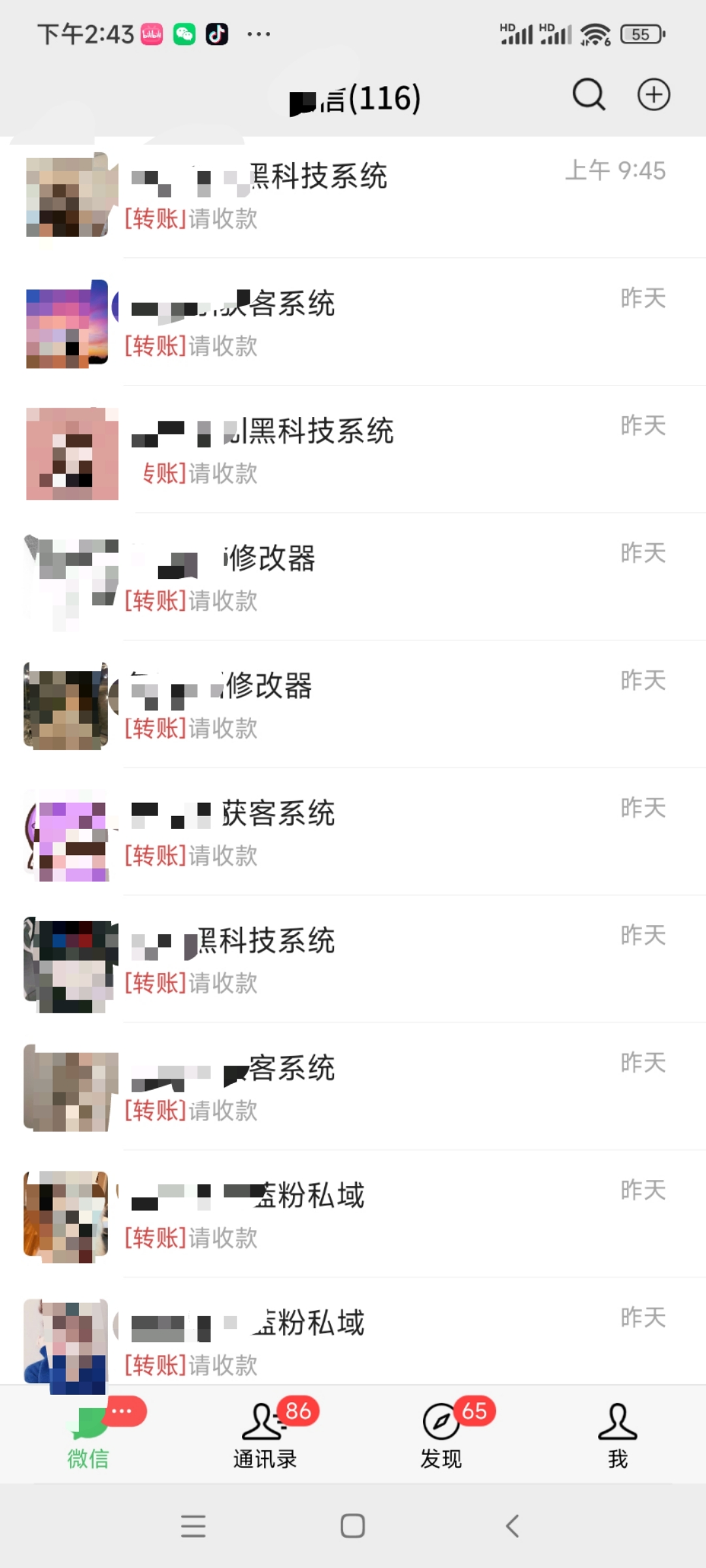
Task: Open the 黑科技系统 chat with pink avatar
Action: (353, 451)
